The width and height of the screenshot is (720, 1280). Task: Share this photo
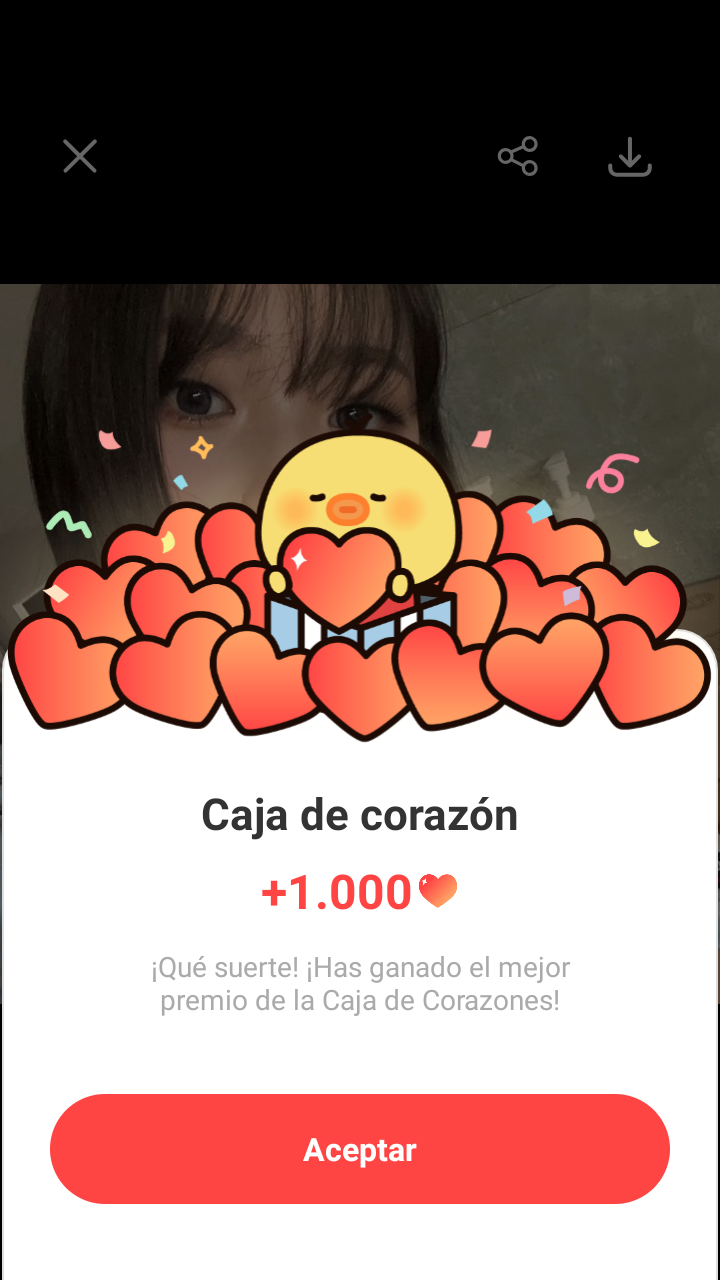point(518,156)
